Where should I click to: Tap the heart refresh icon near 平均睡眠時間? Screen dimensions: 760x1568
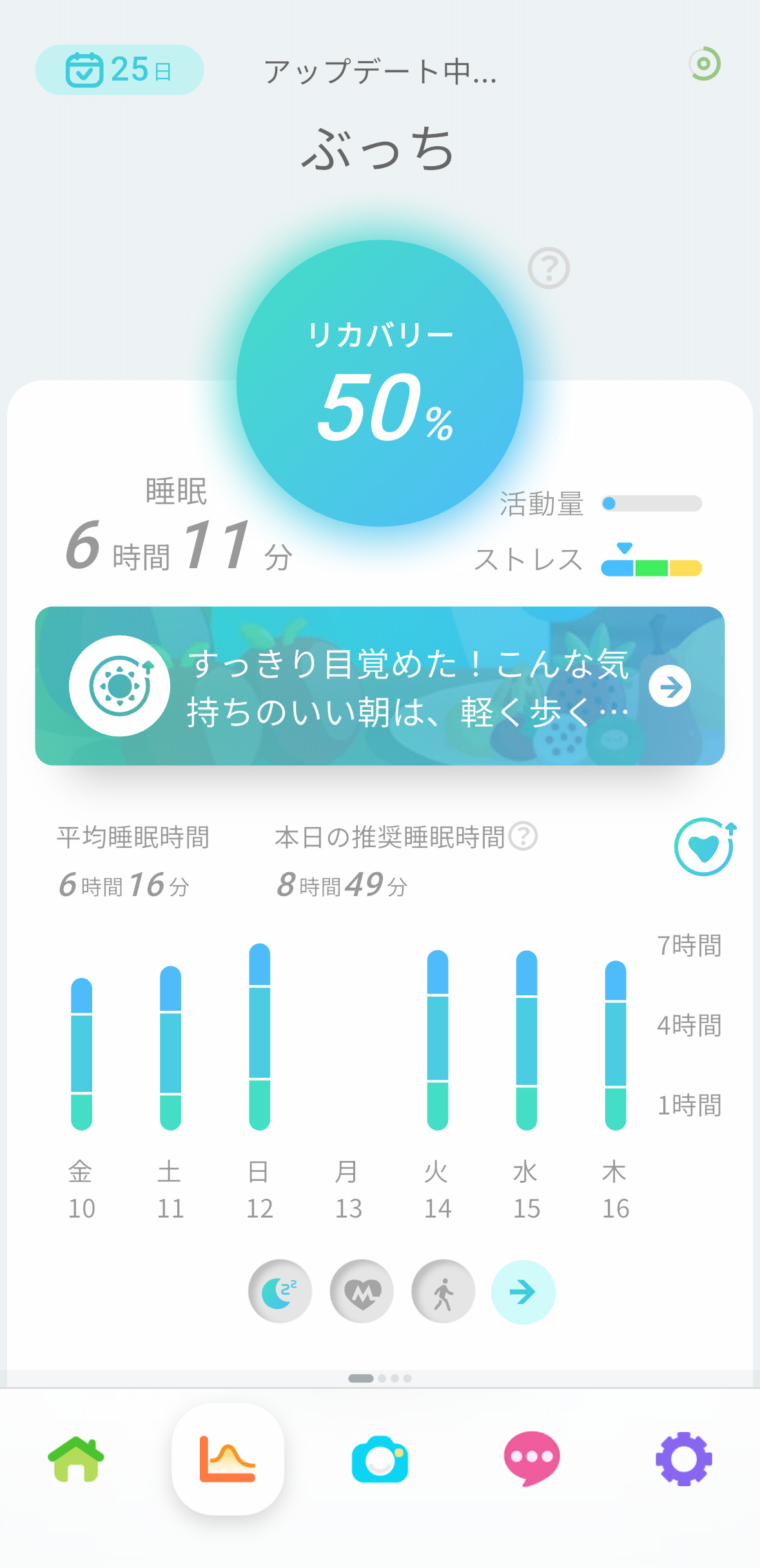[x=703, y=847]
